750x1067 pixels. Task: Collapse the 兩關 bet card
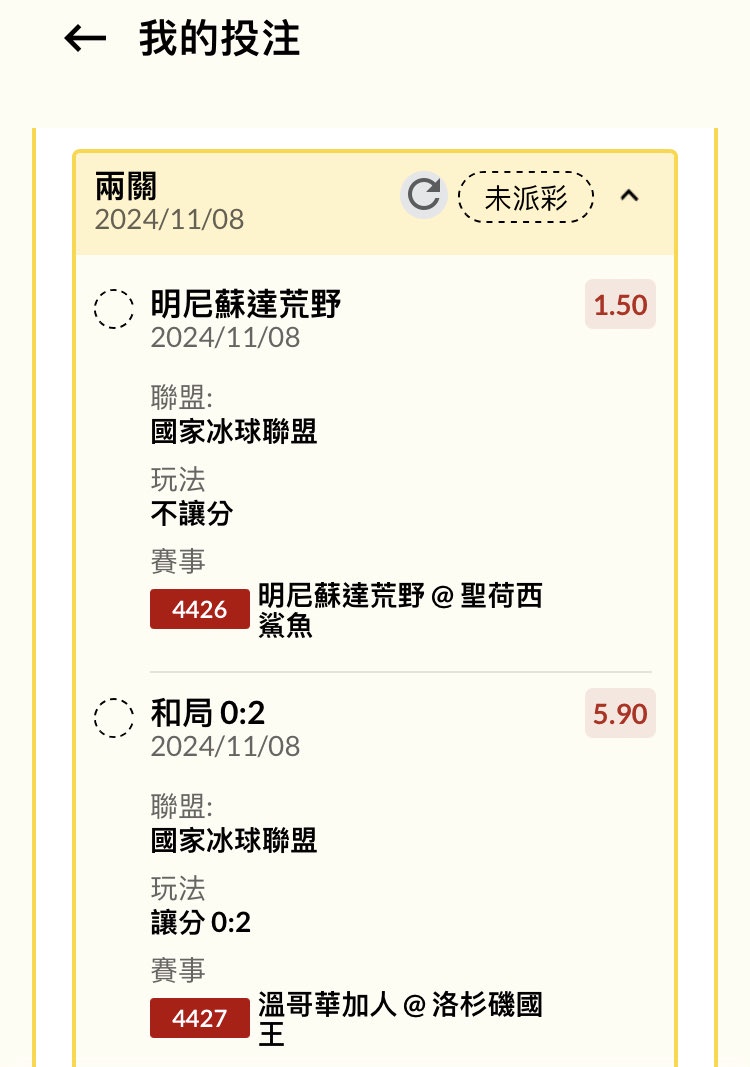coord(629,196)
